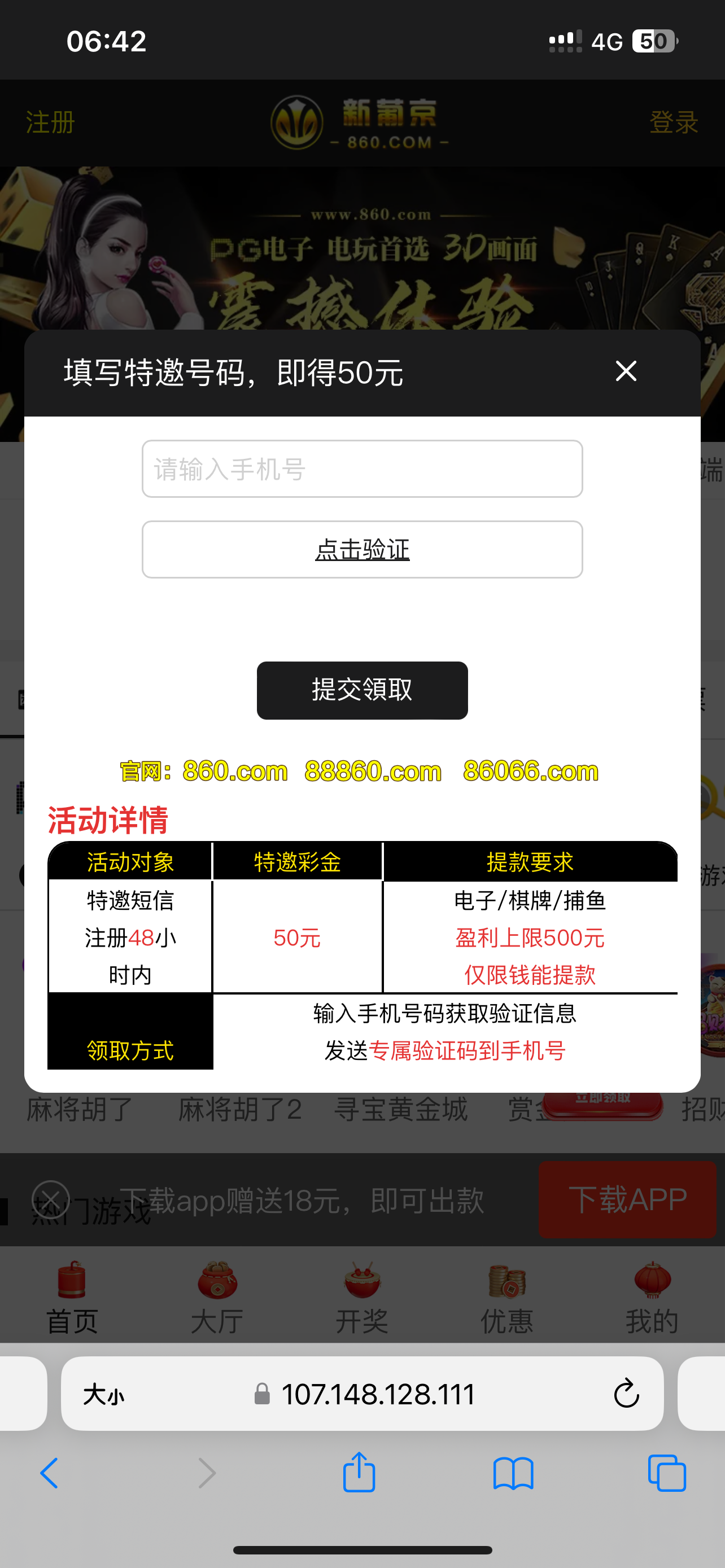Viewport: 725px width, 1568px height.
Task: Go back to the previous page
Action: (50, 1473)
